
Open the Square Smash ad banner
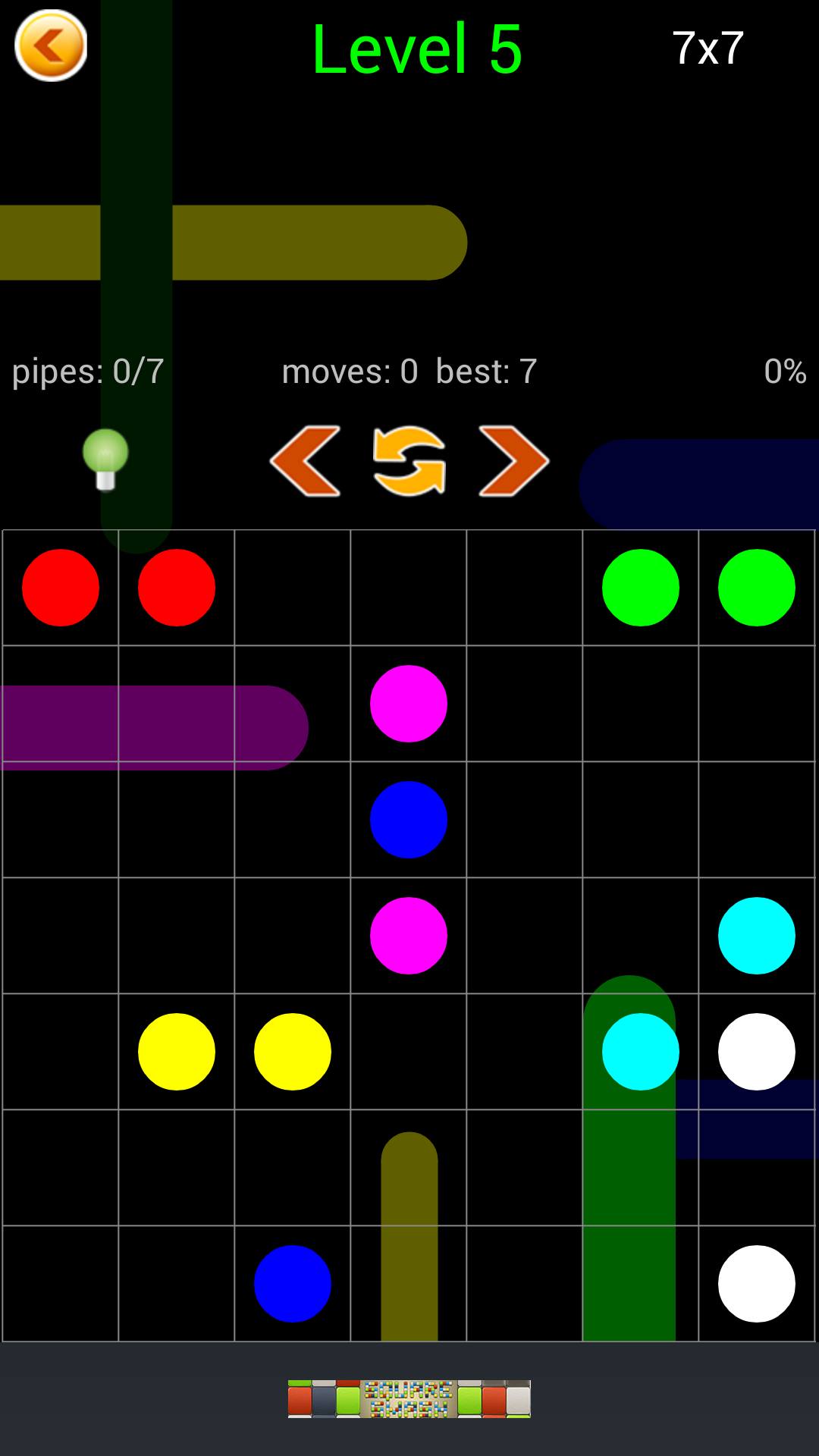coord(409,1398)
